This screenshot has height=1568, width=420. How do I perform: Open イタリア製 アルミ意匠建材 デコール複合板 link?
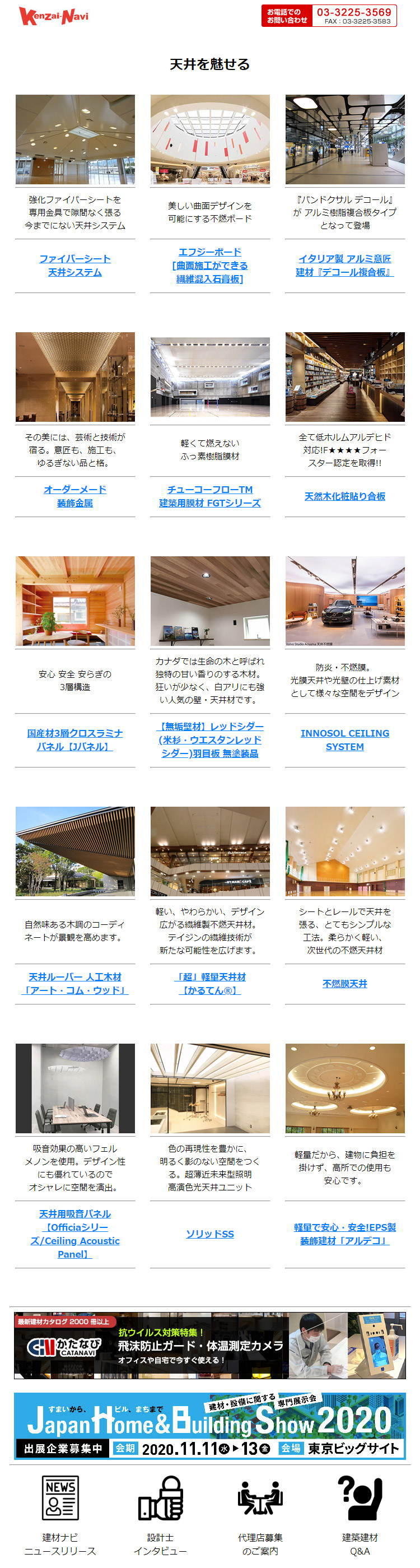344,266
